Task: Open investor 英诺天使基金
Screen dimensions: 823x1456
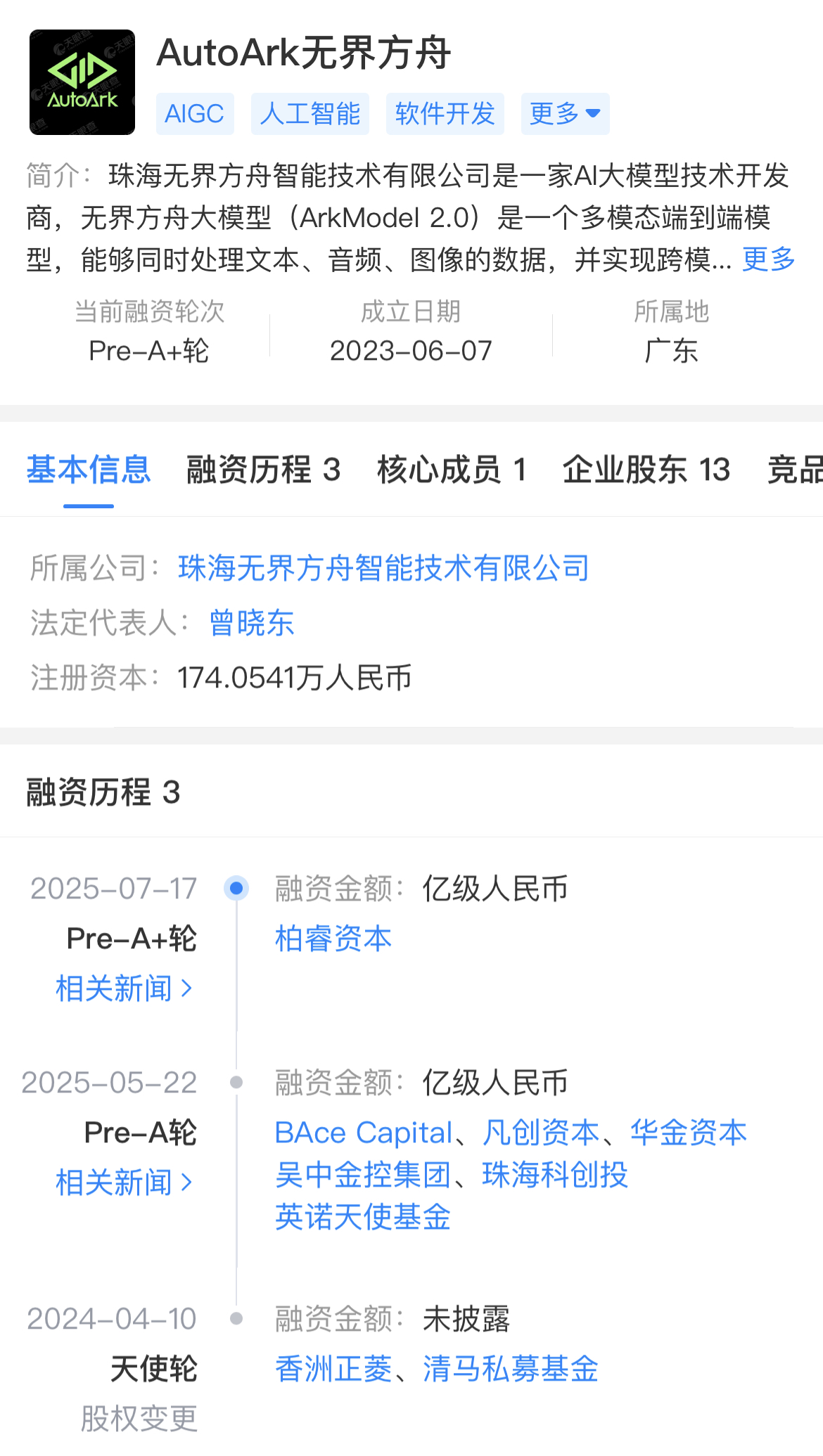Action: (x=363, y=1217)
